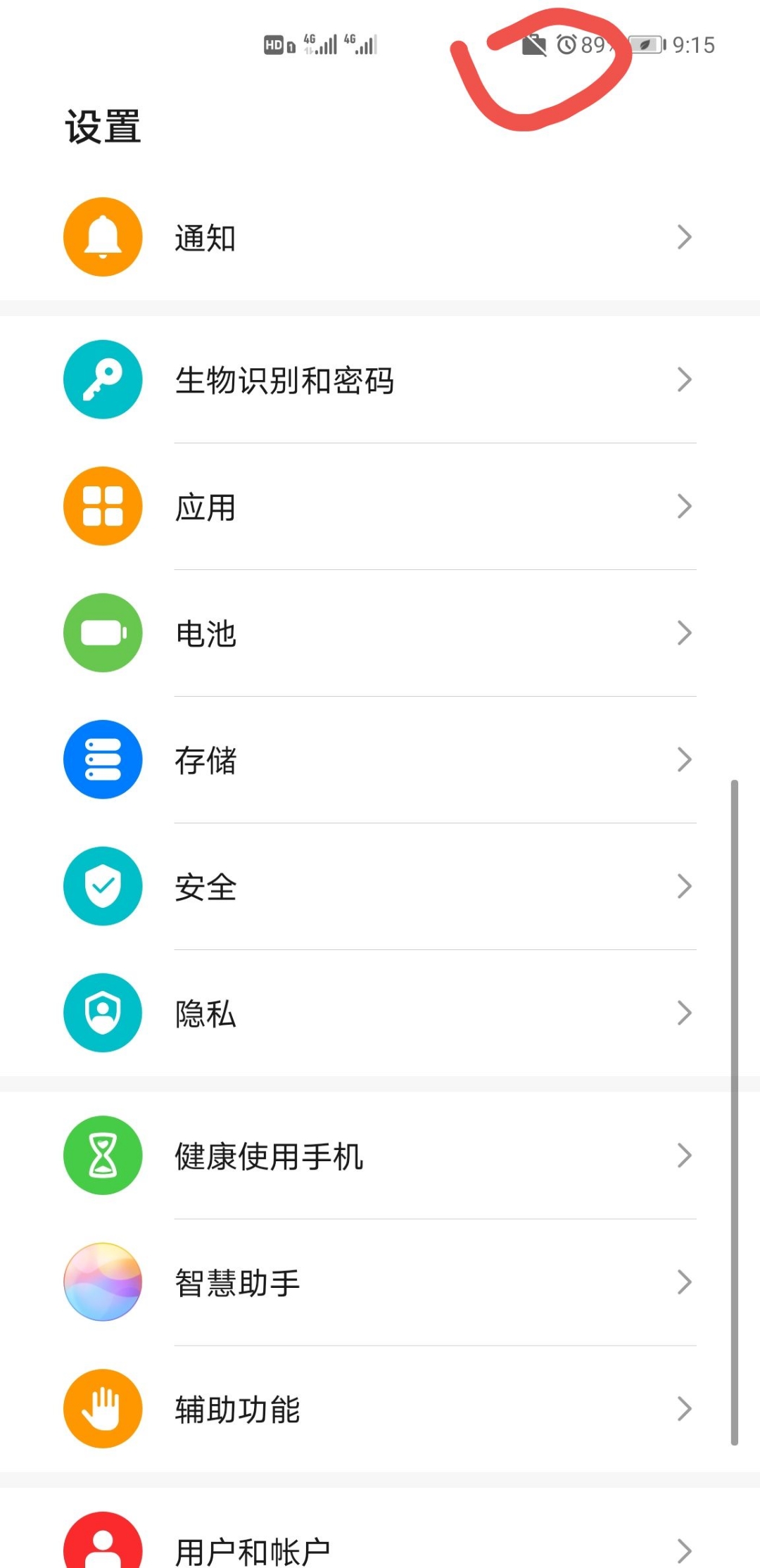Select the blue 存储 storage icon
The height and width of the screenshot is (1568, 760).
point(102,759)
